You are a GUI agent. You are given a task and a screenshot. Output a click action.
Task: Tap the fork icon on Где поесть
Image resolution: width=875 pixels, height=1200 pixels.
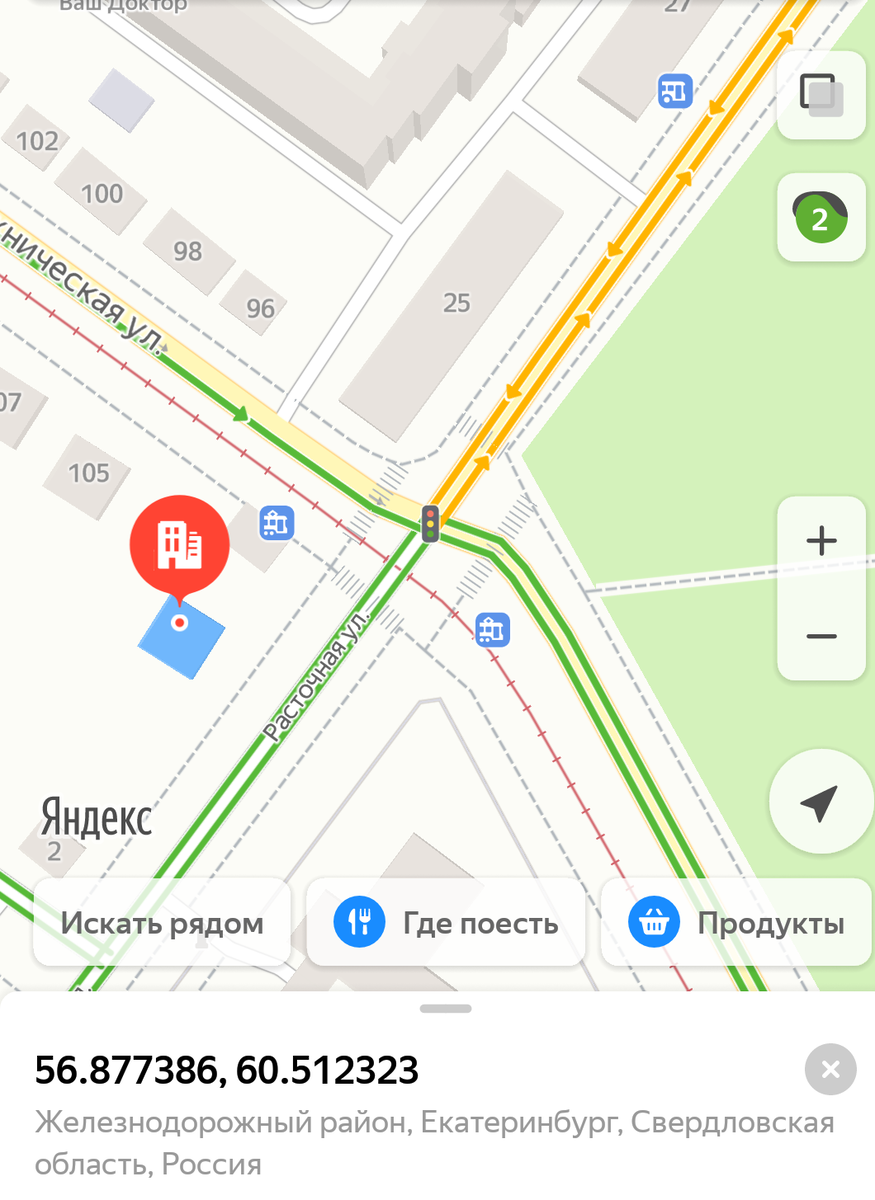(x=360, y=922)
